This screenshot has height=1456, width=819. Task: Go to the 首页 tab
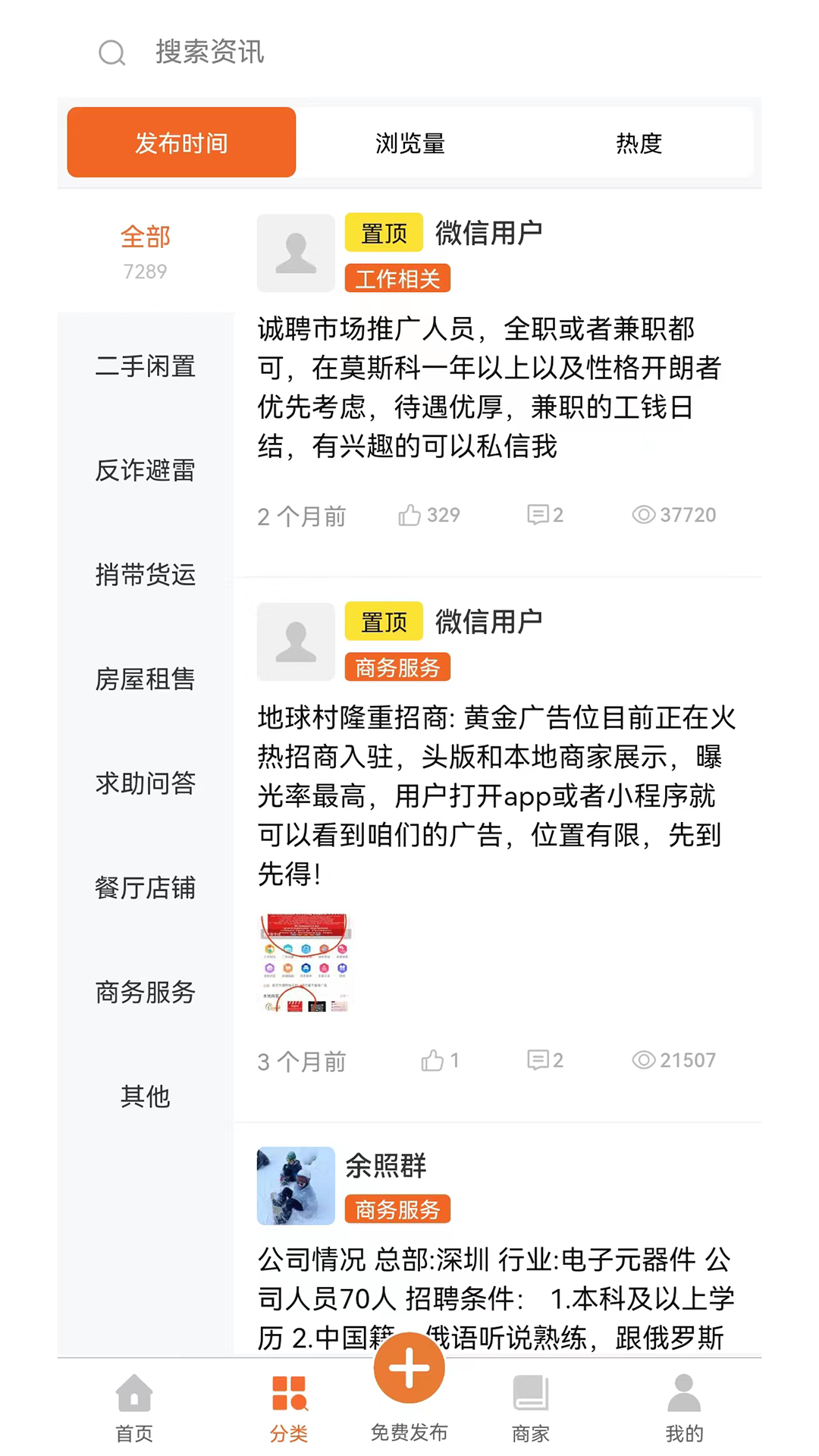click(x=134, y=1409)
